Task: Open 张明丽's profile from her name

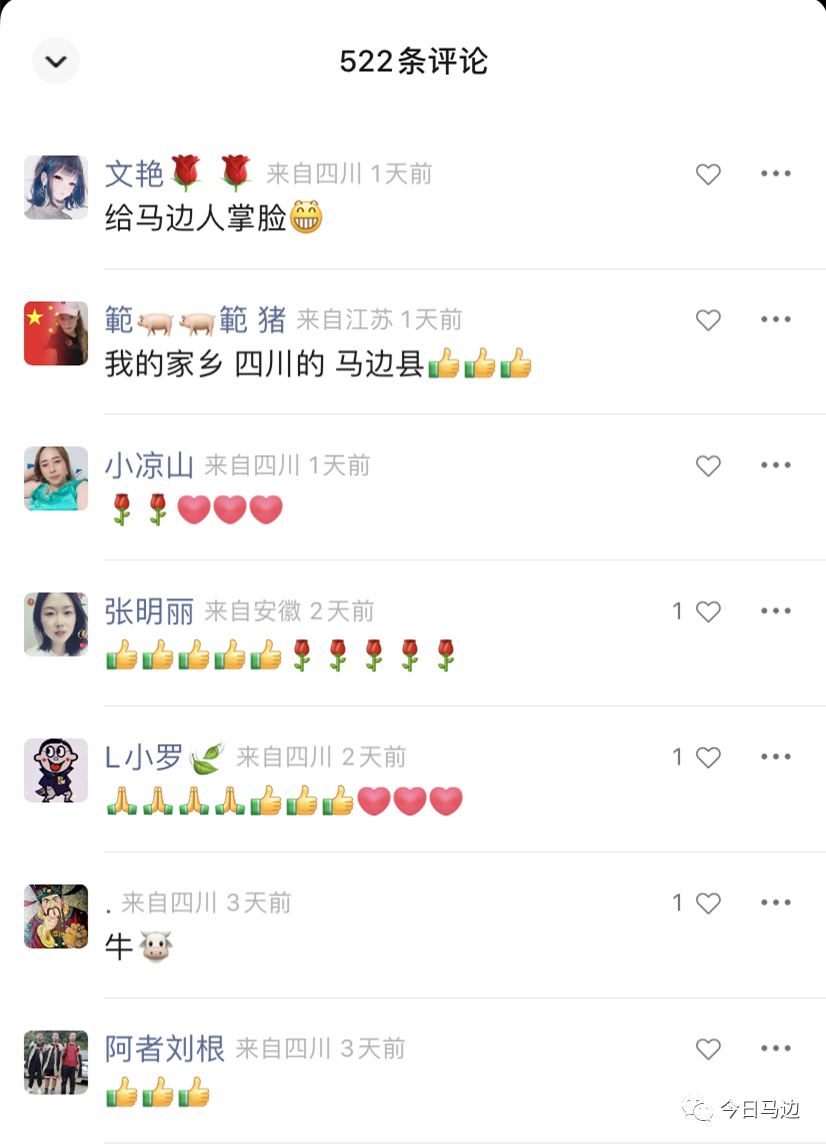Action: pyautogui.click(x=149, y=612)
